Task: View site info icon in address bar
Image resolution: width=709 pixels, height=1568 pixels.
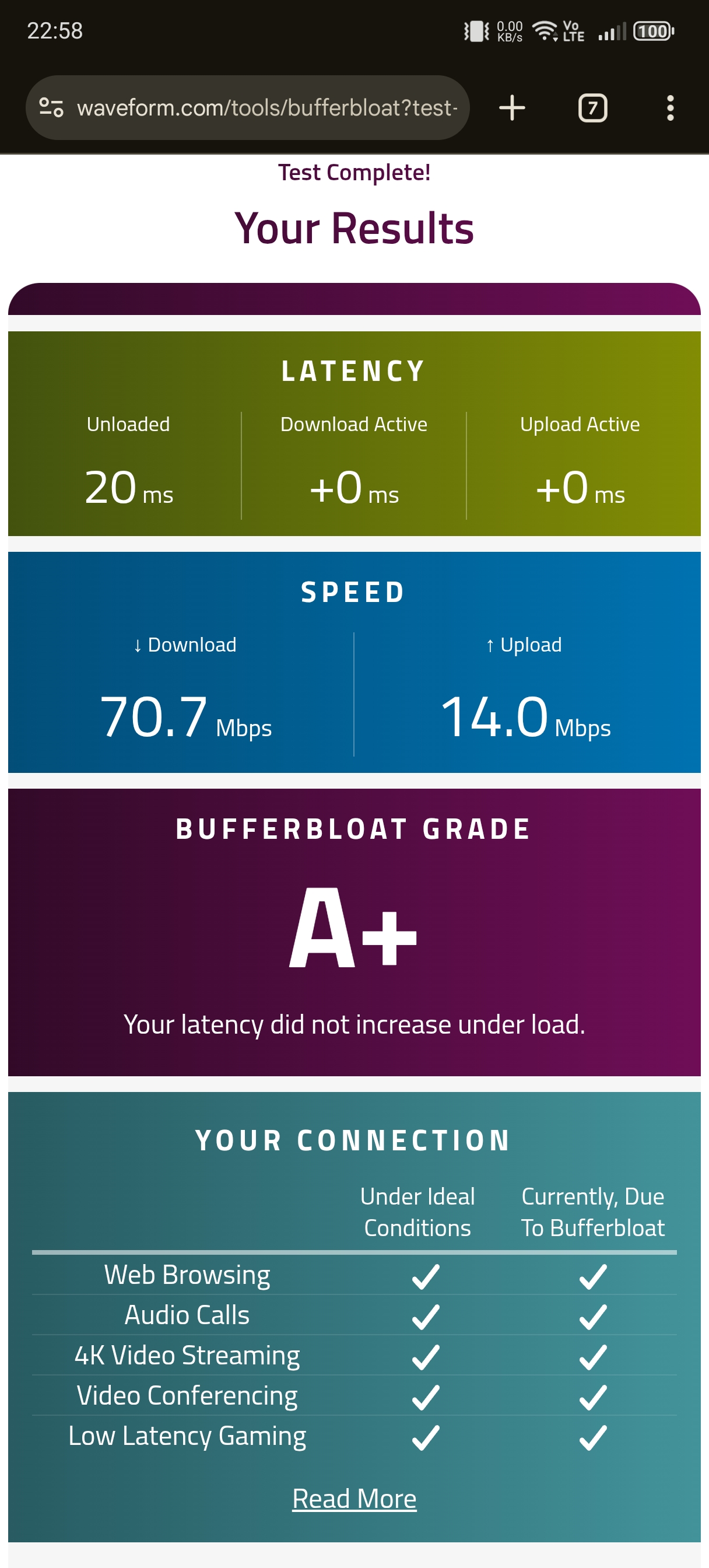Action: [x=51, y=108]
